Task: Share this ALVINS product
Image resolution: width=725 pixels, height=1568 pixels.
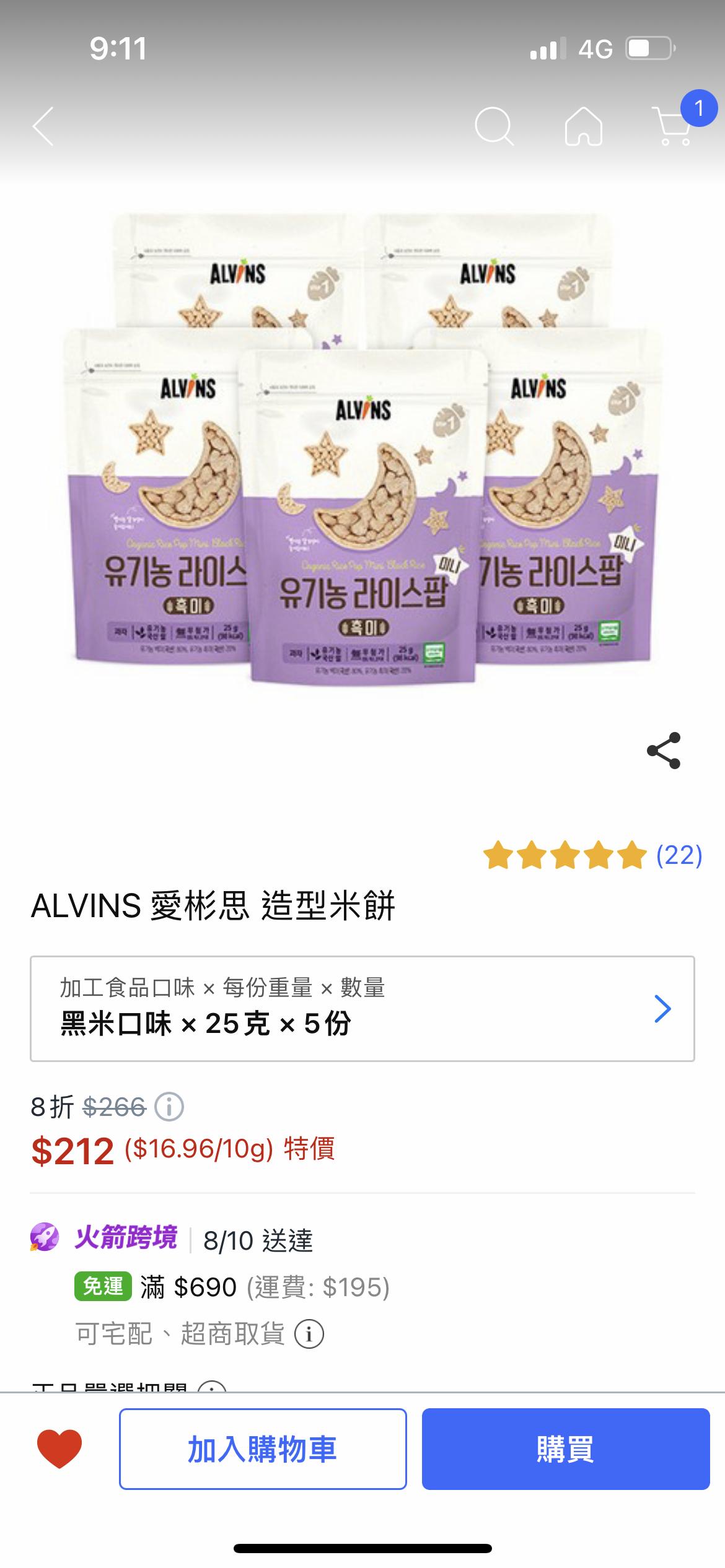Action: coord(664,751)
